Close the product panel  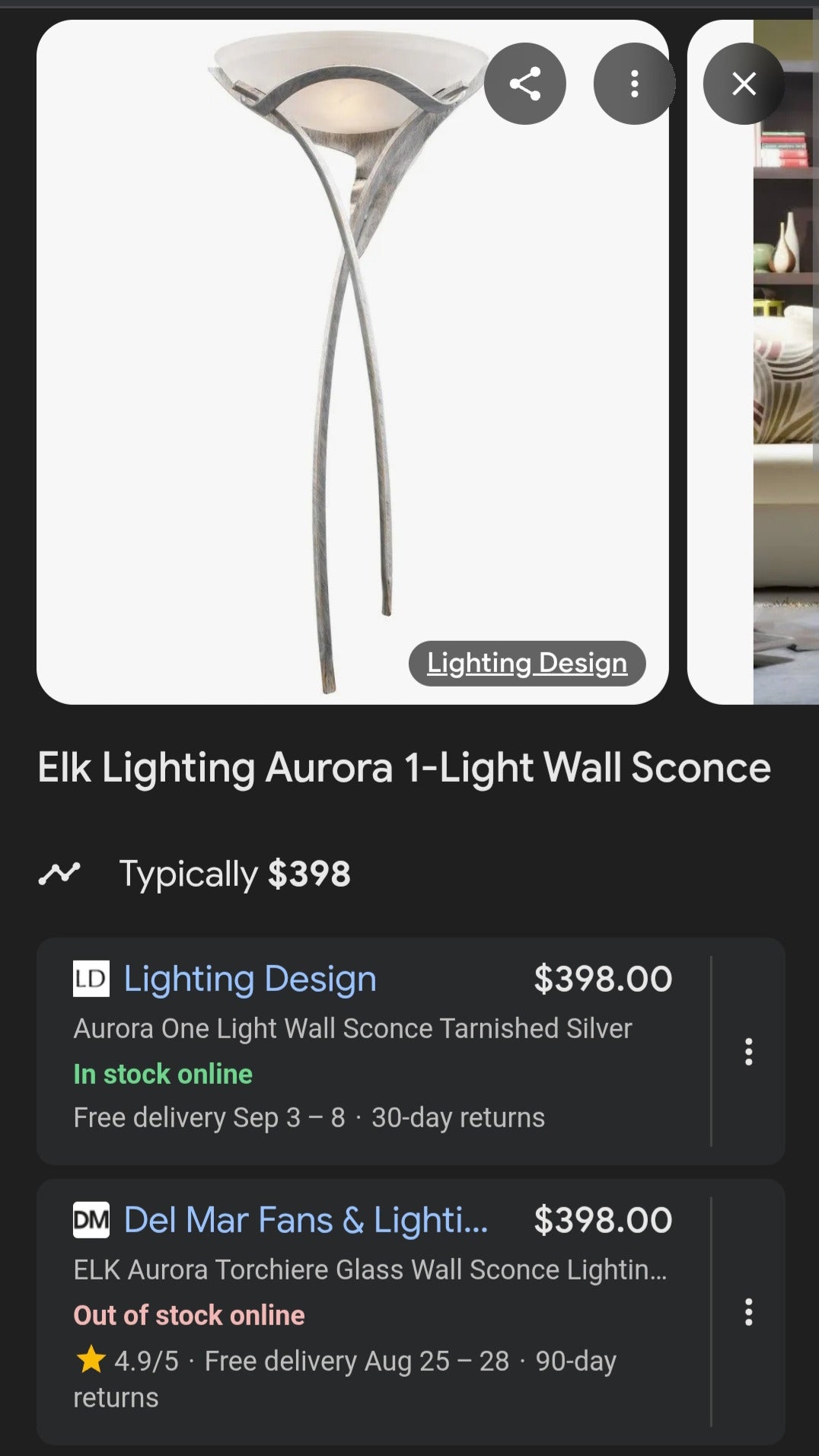tap(744, 84)
